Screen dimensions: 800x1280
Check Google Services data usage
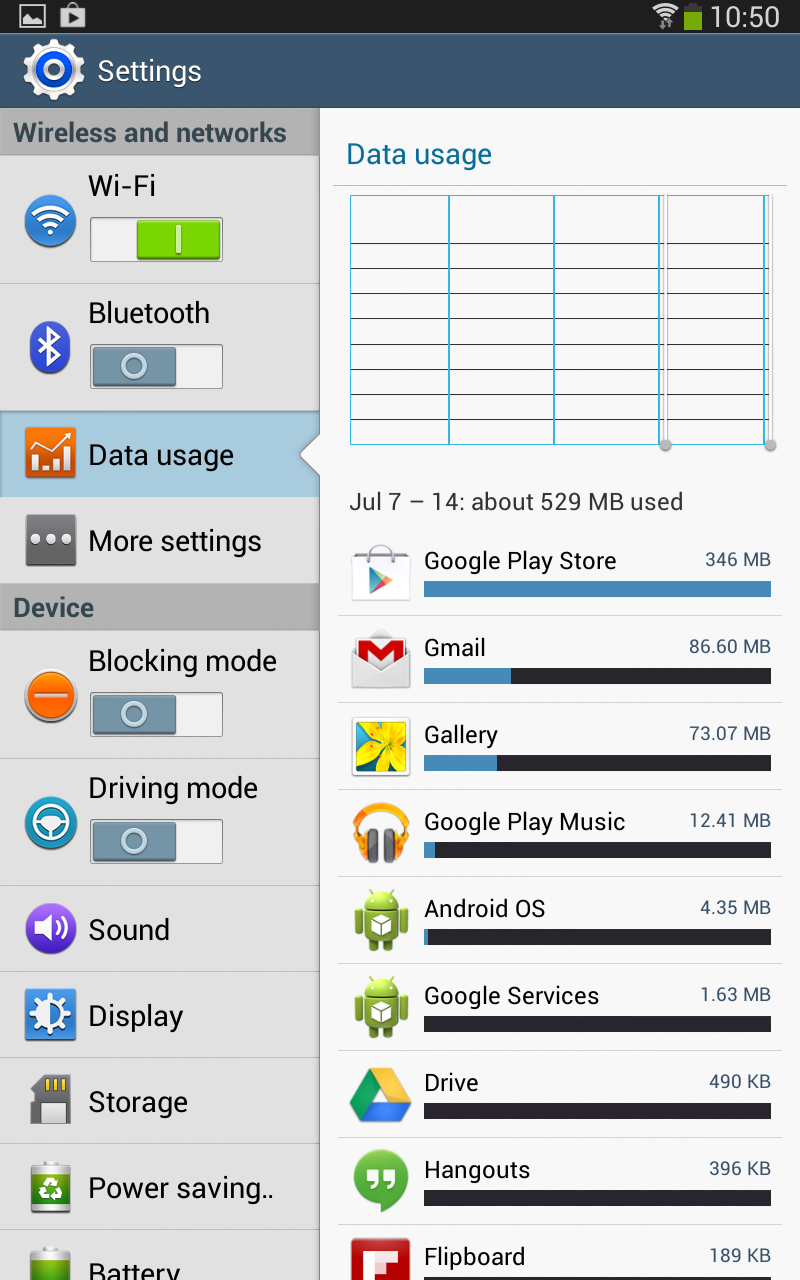click(x=560, y=1008)
